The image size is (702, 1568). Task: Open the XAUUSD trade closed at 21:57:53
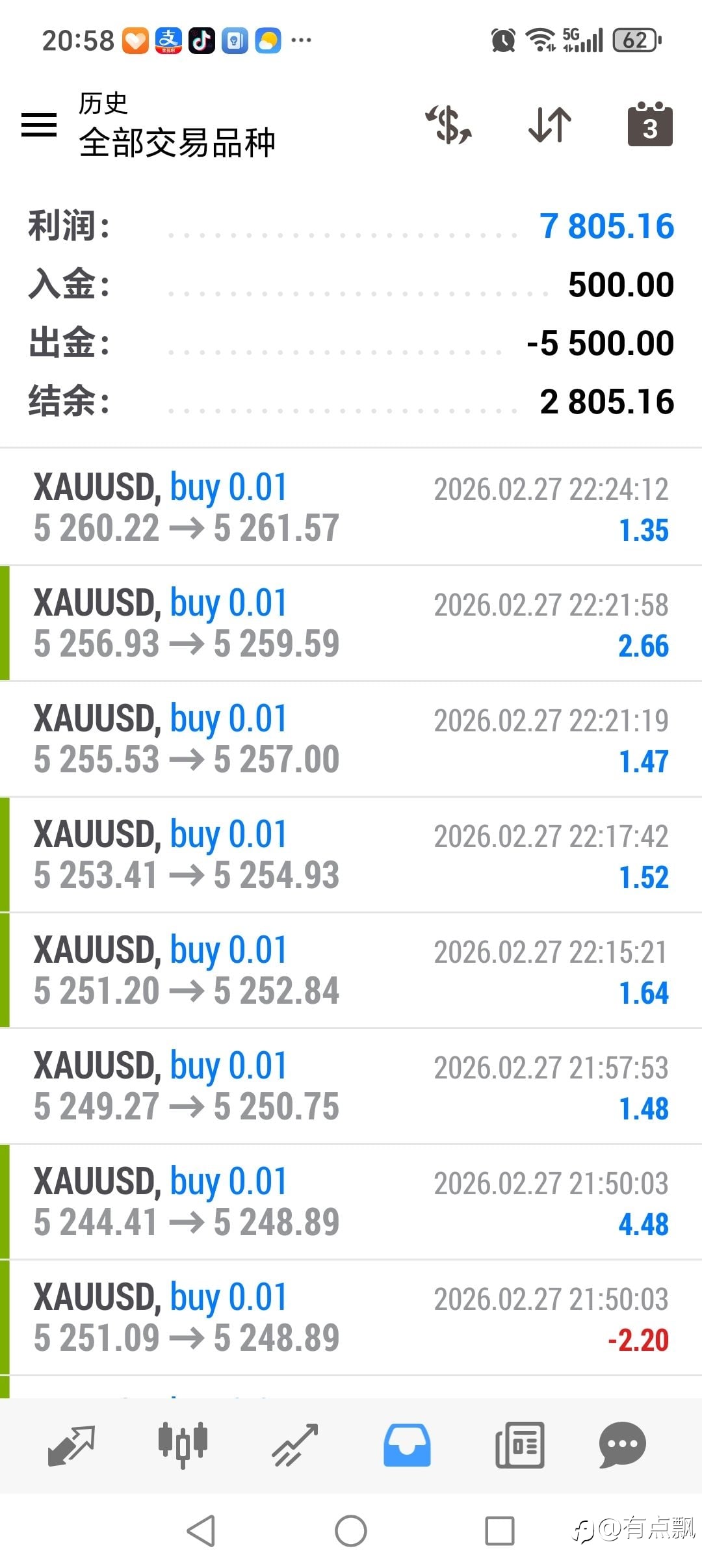pyautogui.click(x=351, y=1086)
